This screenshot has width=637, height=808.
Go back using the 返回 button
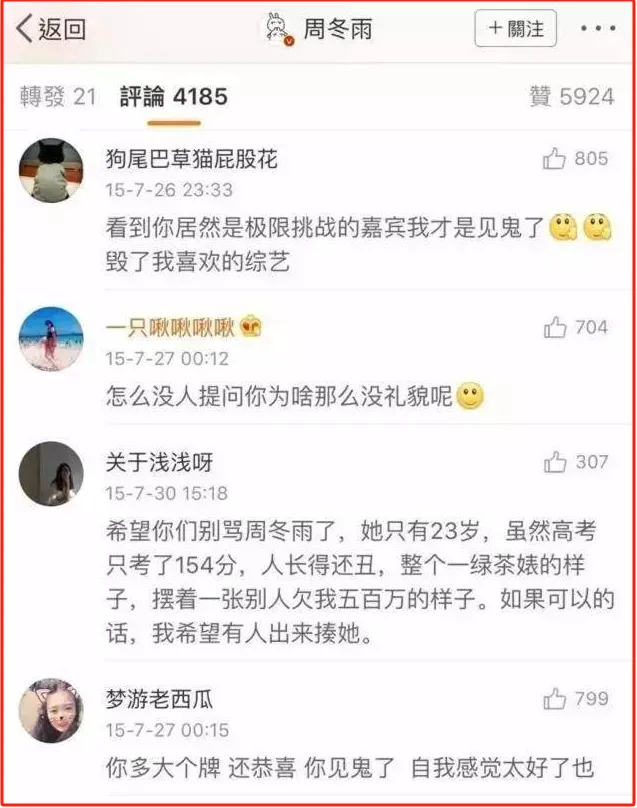pyautogui.click(x=52, y=30)
